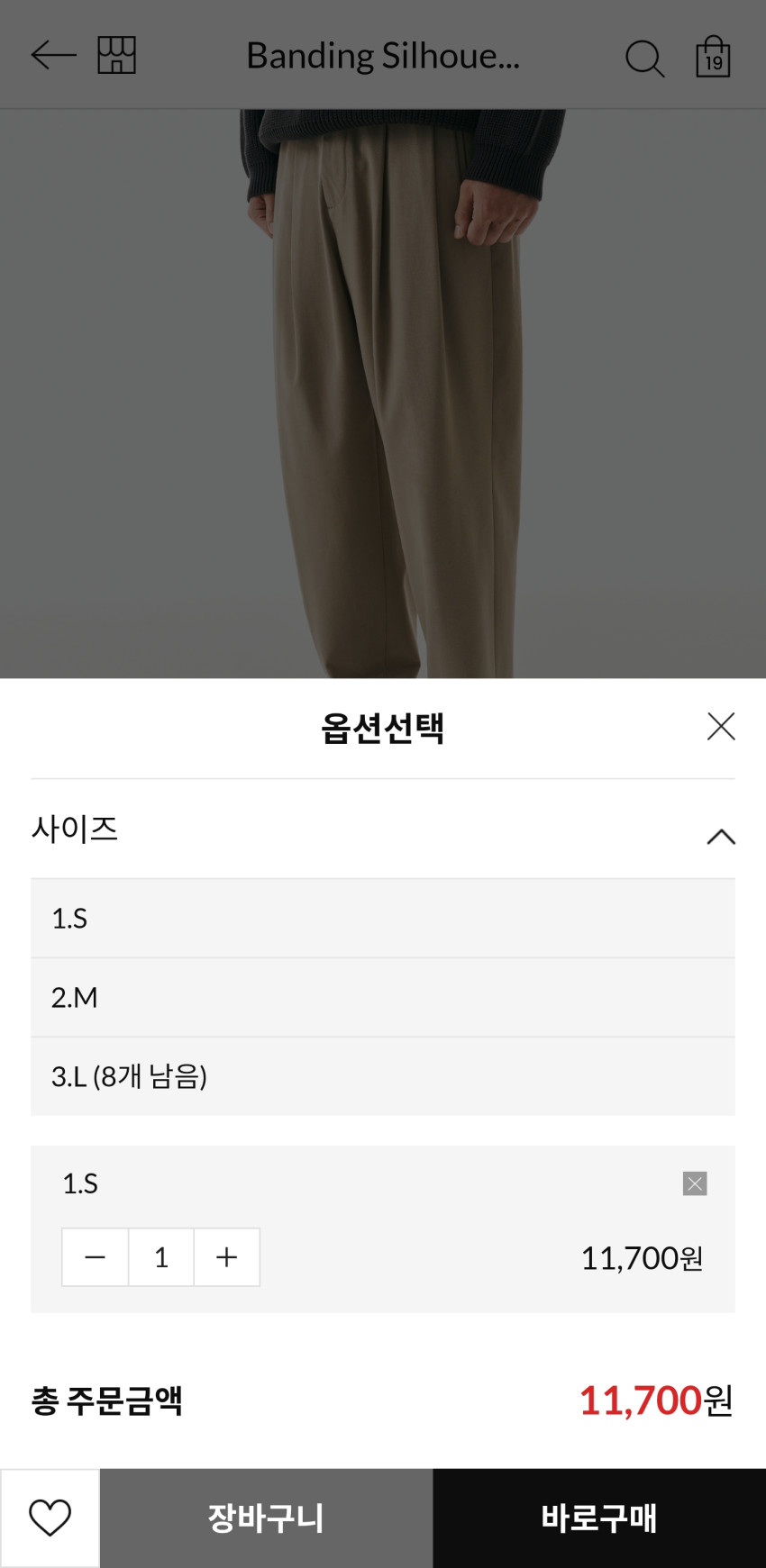Open the store home grid icon
This screenshot has width=766, height=1568.
pyautogui.click(x=116, y=56)
